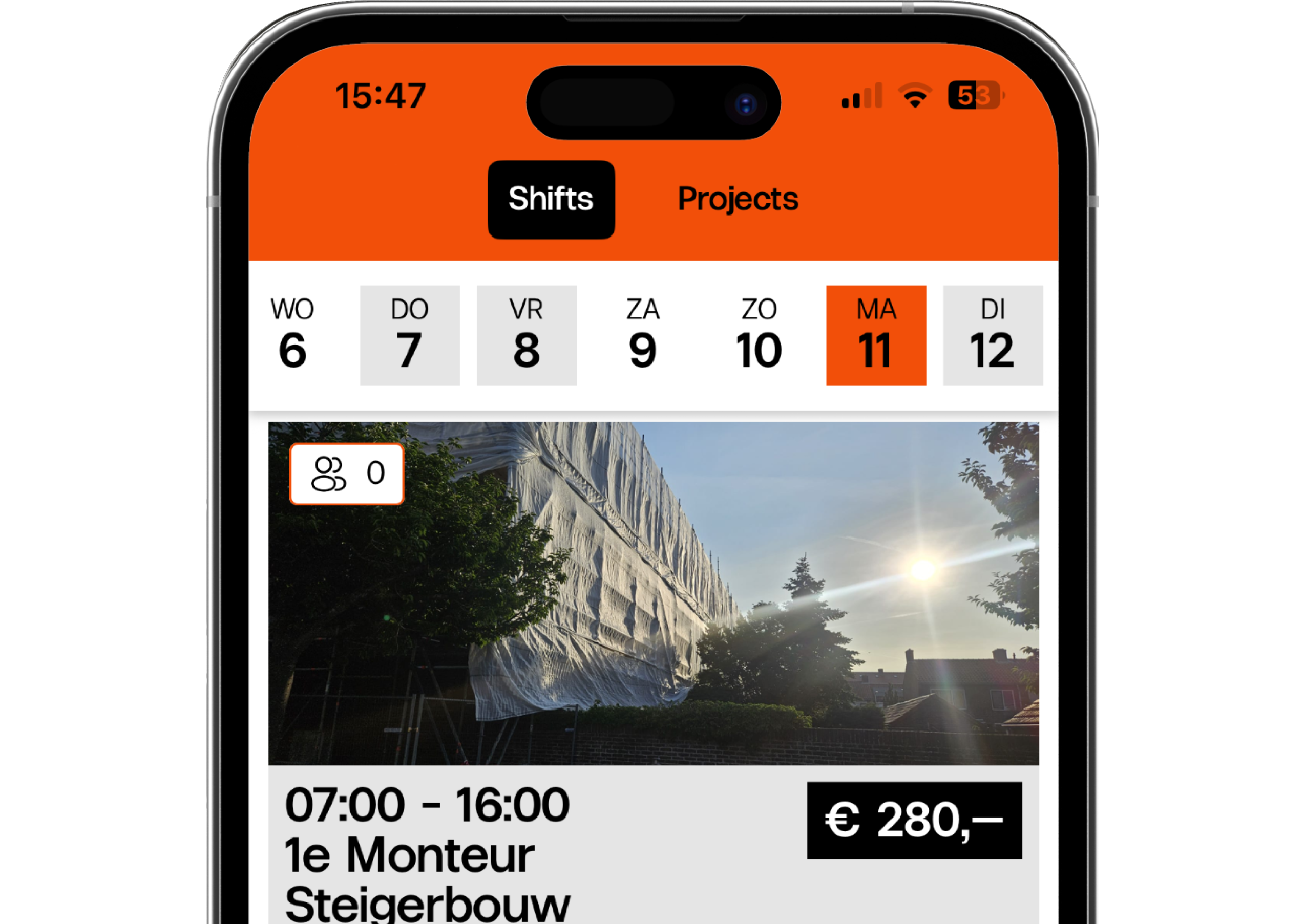The height and width of the screenshot is (924, 1305).
Task: Choose DO 7 in the date strip
Action: tap(409, 335)
